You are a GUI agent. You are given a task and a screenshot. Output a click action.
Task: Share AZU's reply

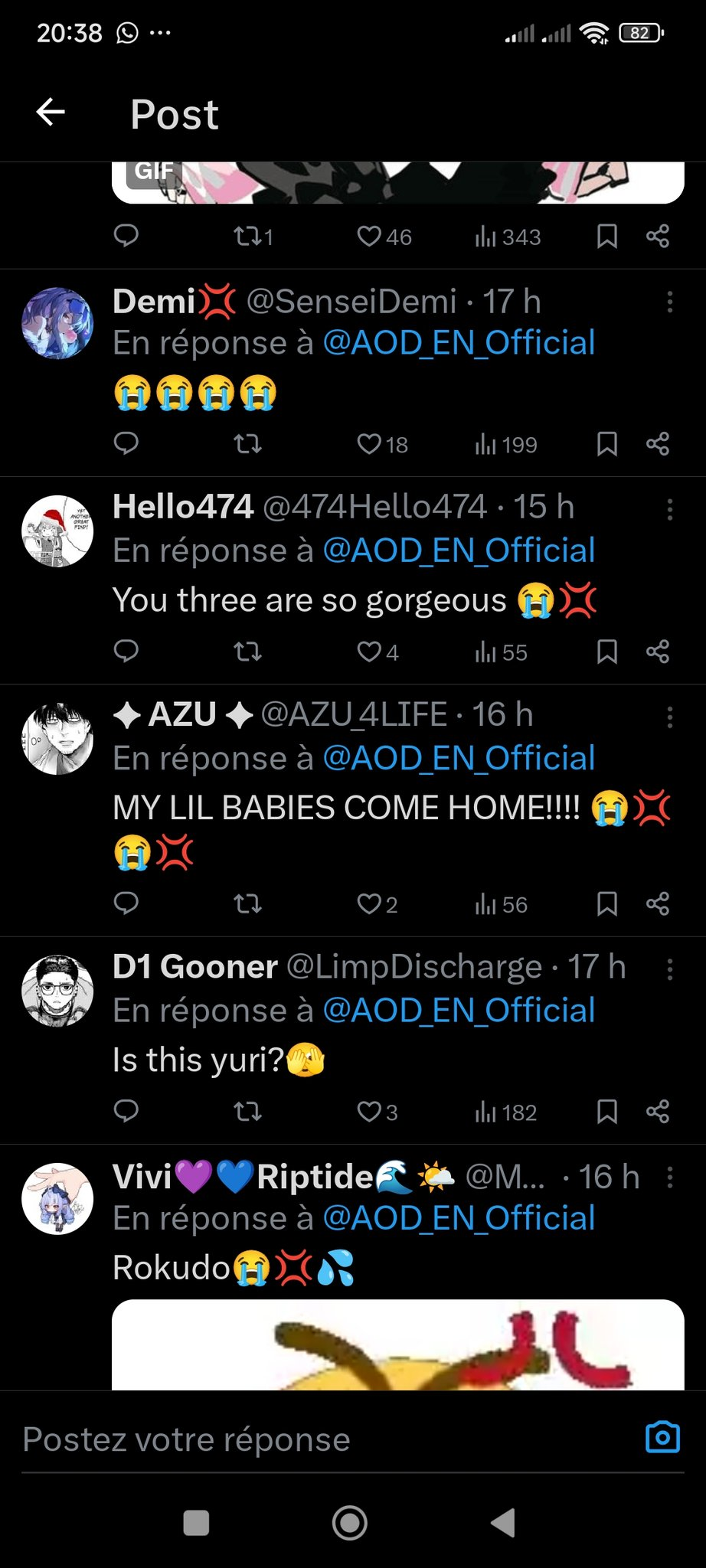[x=657, y=904]
